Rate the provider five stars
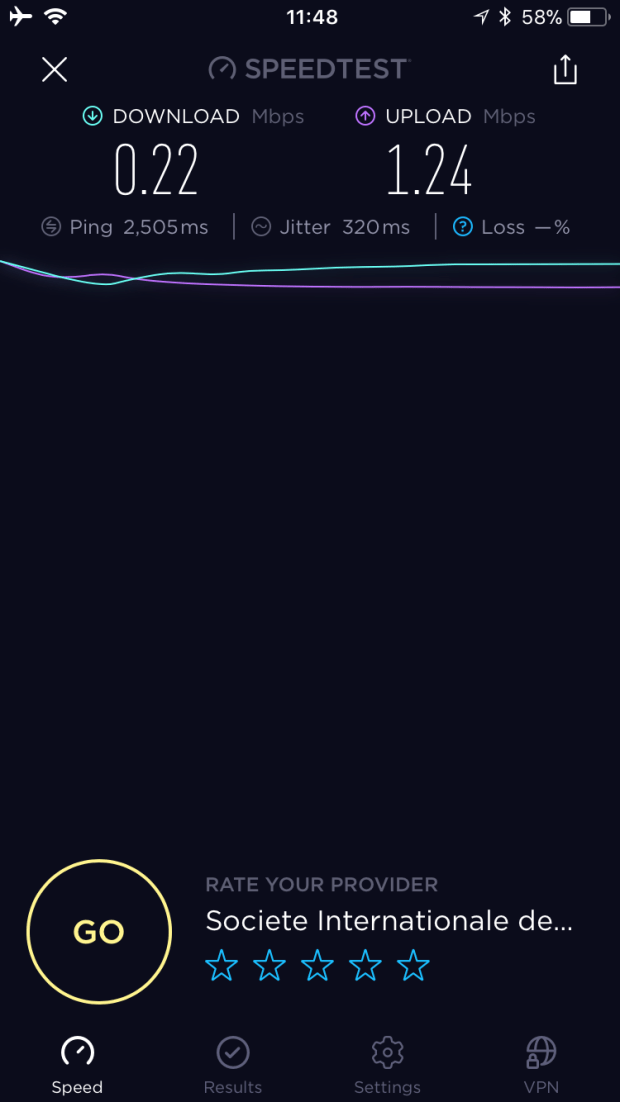 click(x=413, y=966)
